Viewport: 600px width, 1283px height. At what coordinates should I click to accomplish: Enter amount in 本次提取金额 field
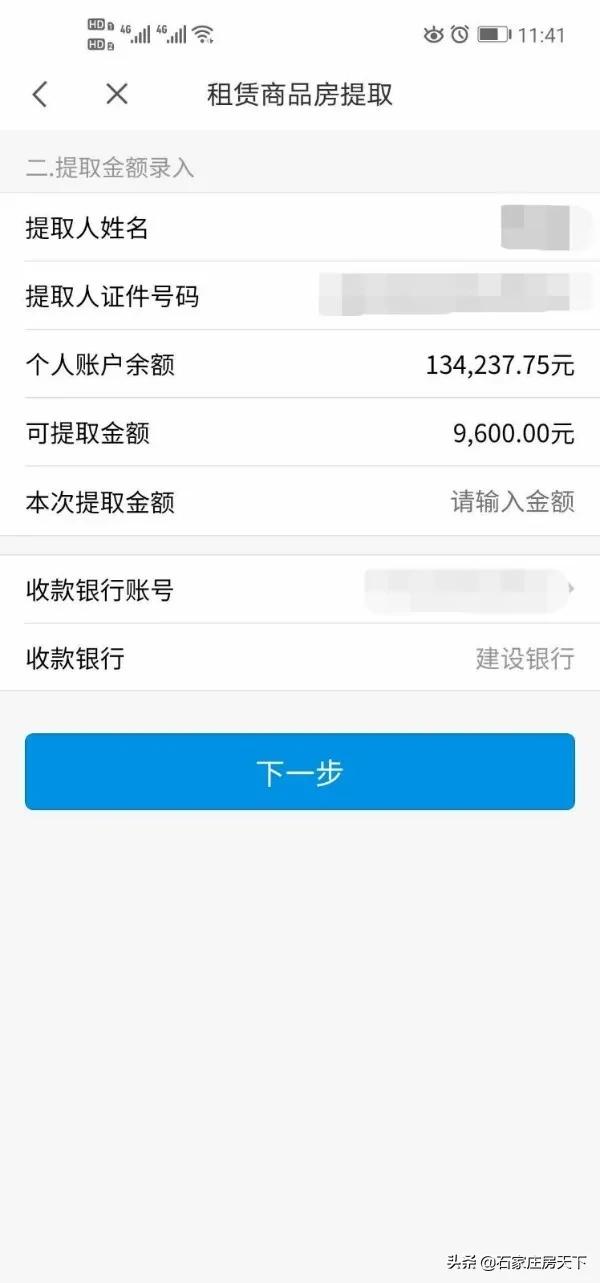point(300,501)
